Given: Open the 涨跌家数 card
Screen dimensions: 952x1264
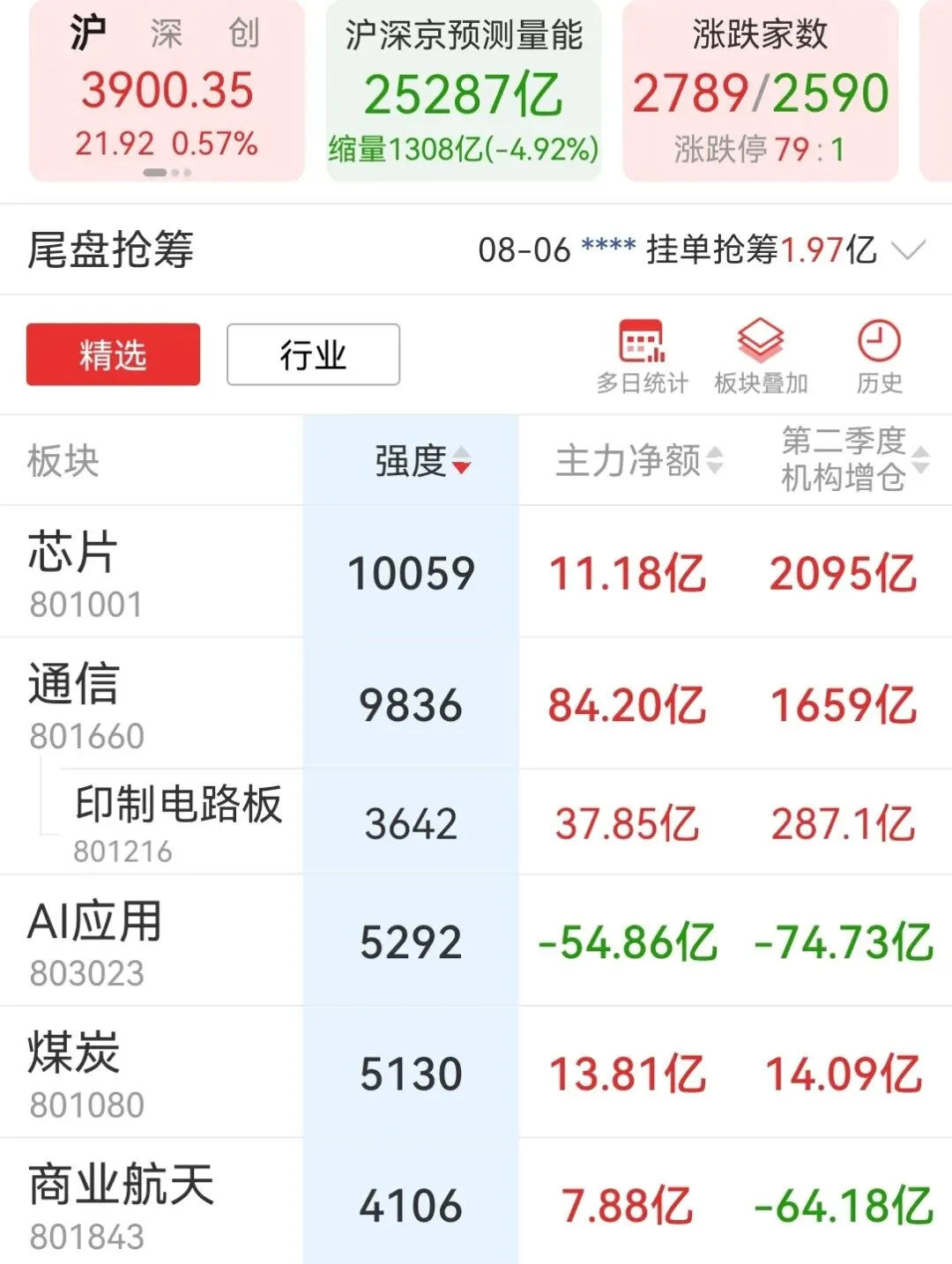Looking at the screenshot, I should 760,91.
